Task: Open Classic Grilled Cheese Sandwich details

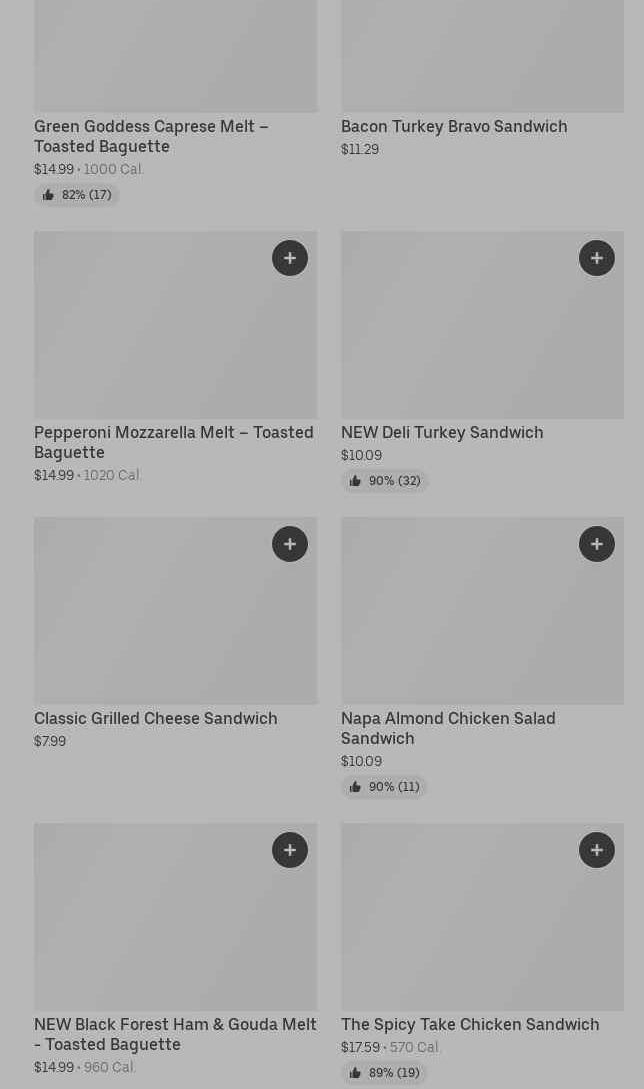Action: [x=156, y=718]
